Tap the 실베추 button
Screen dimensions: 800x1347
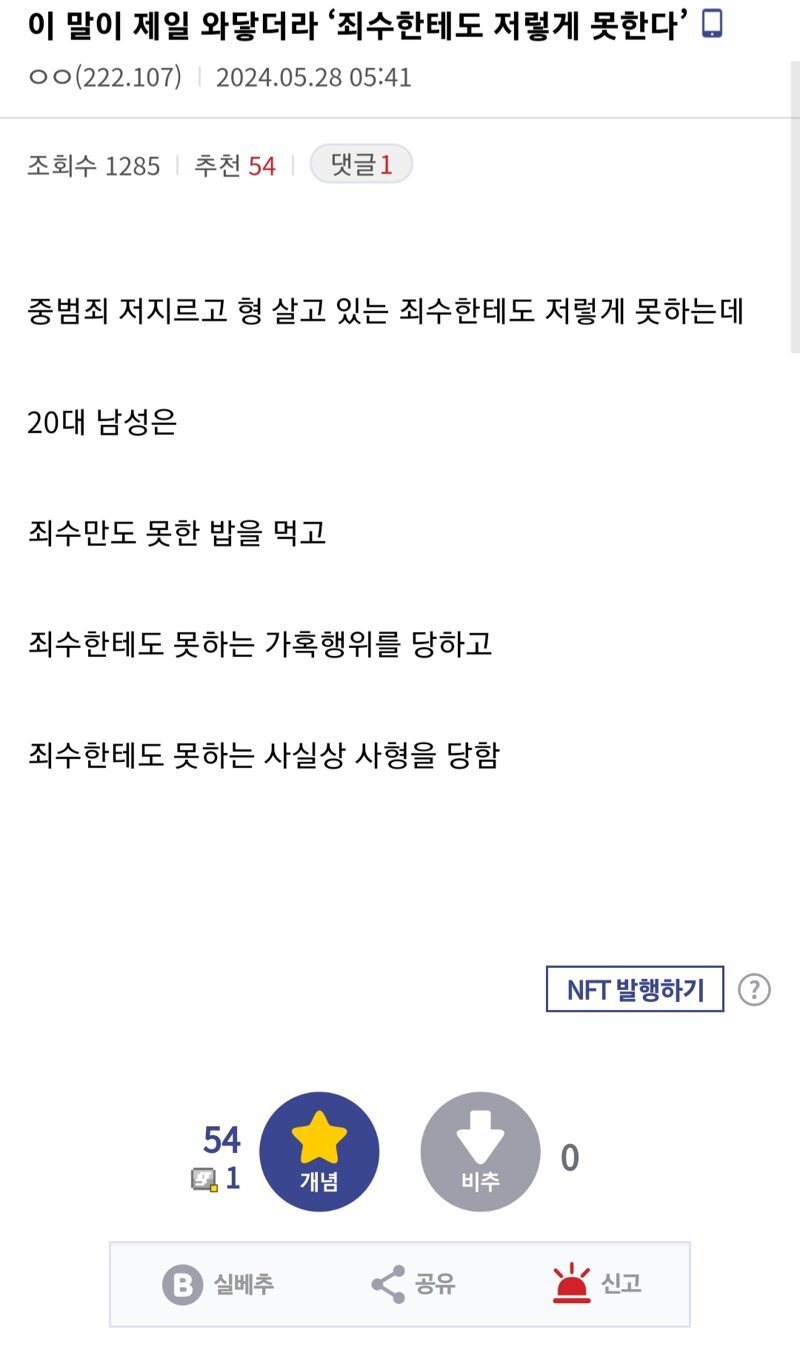coord(218,1284)
